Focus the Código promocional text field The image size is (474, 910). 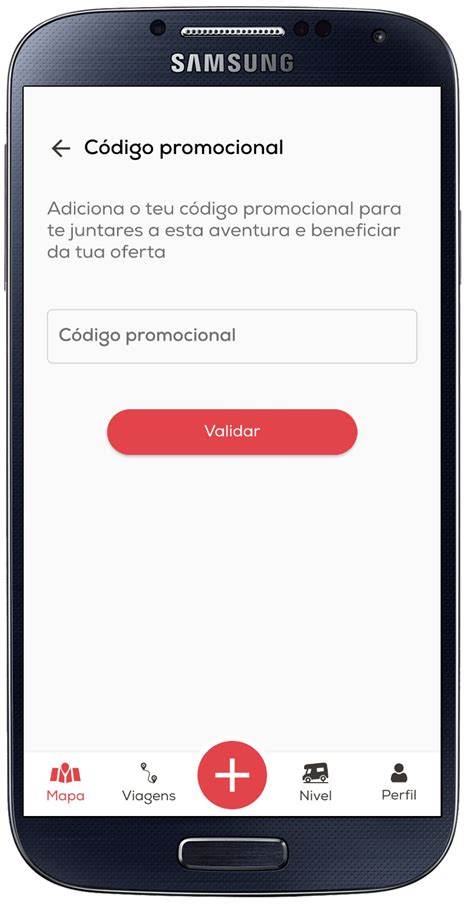(231, 336)
